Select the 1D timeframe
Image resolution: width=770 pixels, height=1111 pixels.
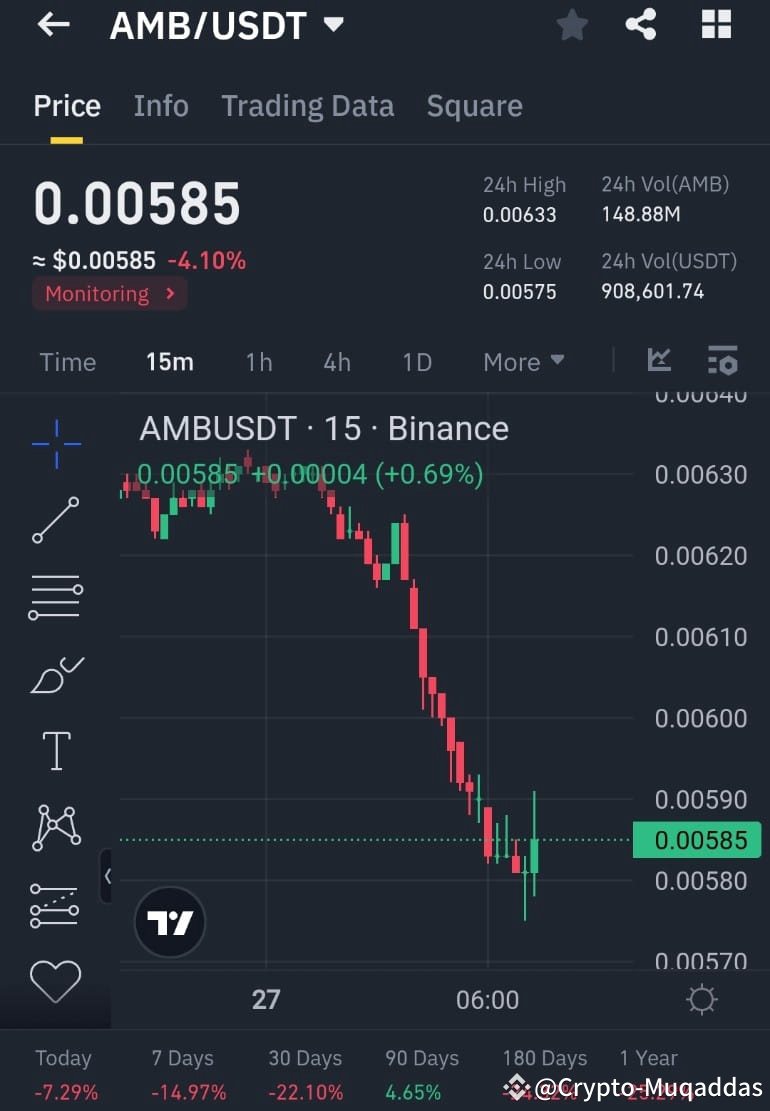[416, 362]
